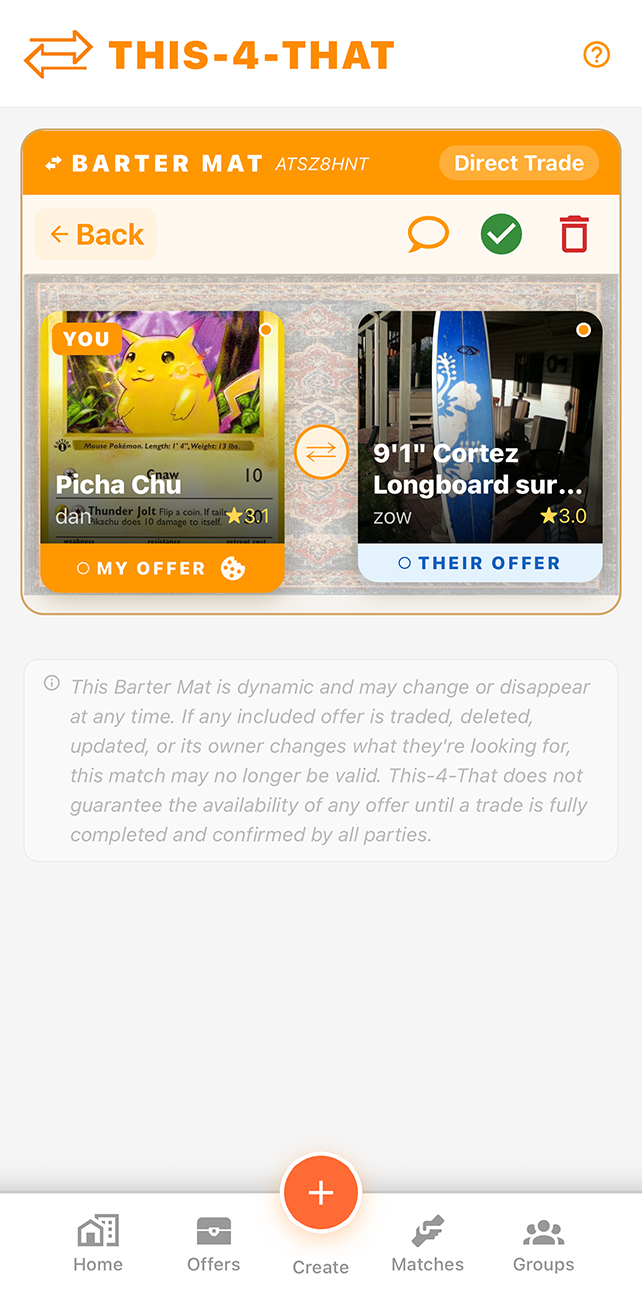This screenshot has width=642, height=1300.
Task: Switch to the Home tab
Action: [x=98, y=1245]
